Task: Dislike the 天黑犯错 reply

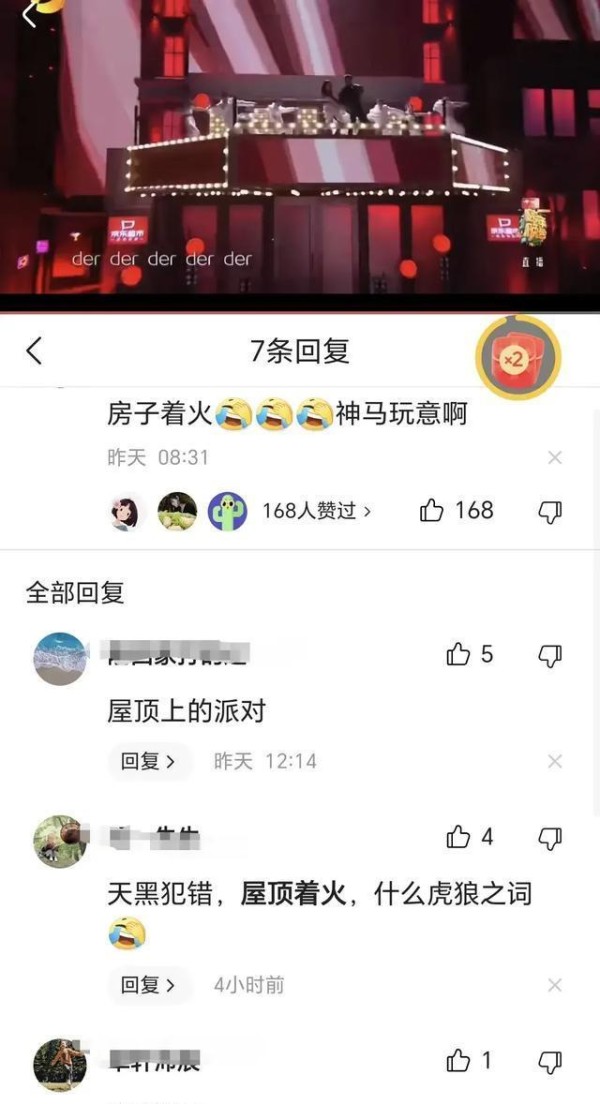Action: point(550,838)
